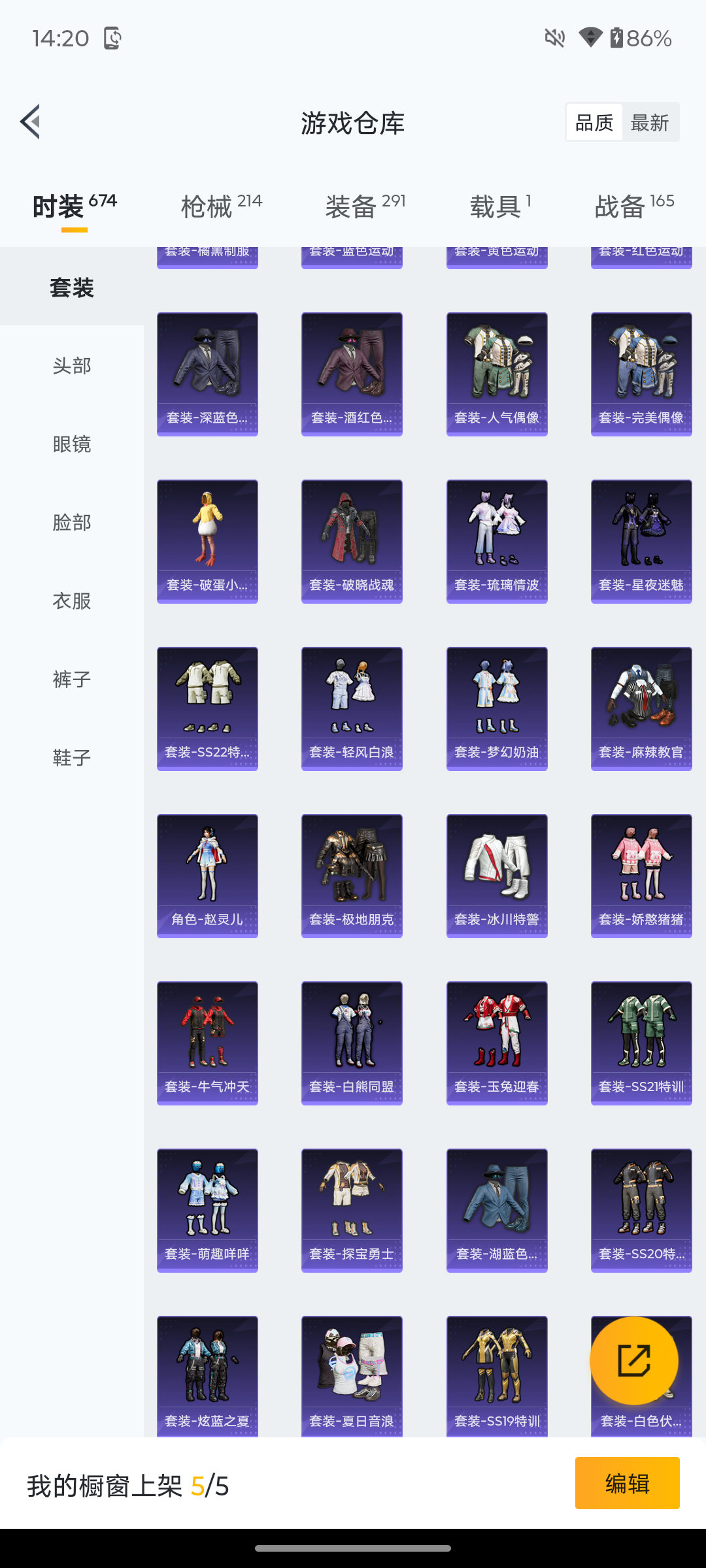This screenshot has width=706, height=1568.
Task: Switch to the 装备 tab
Action: pyautogui.click(x=365, y=206)
